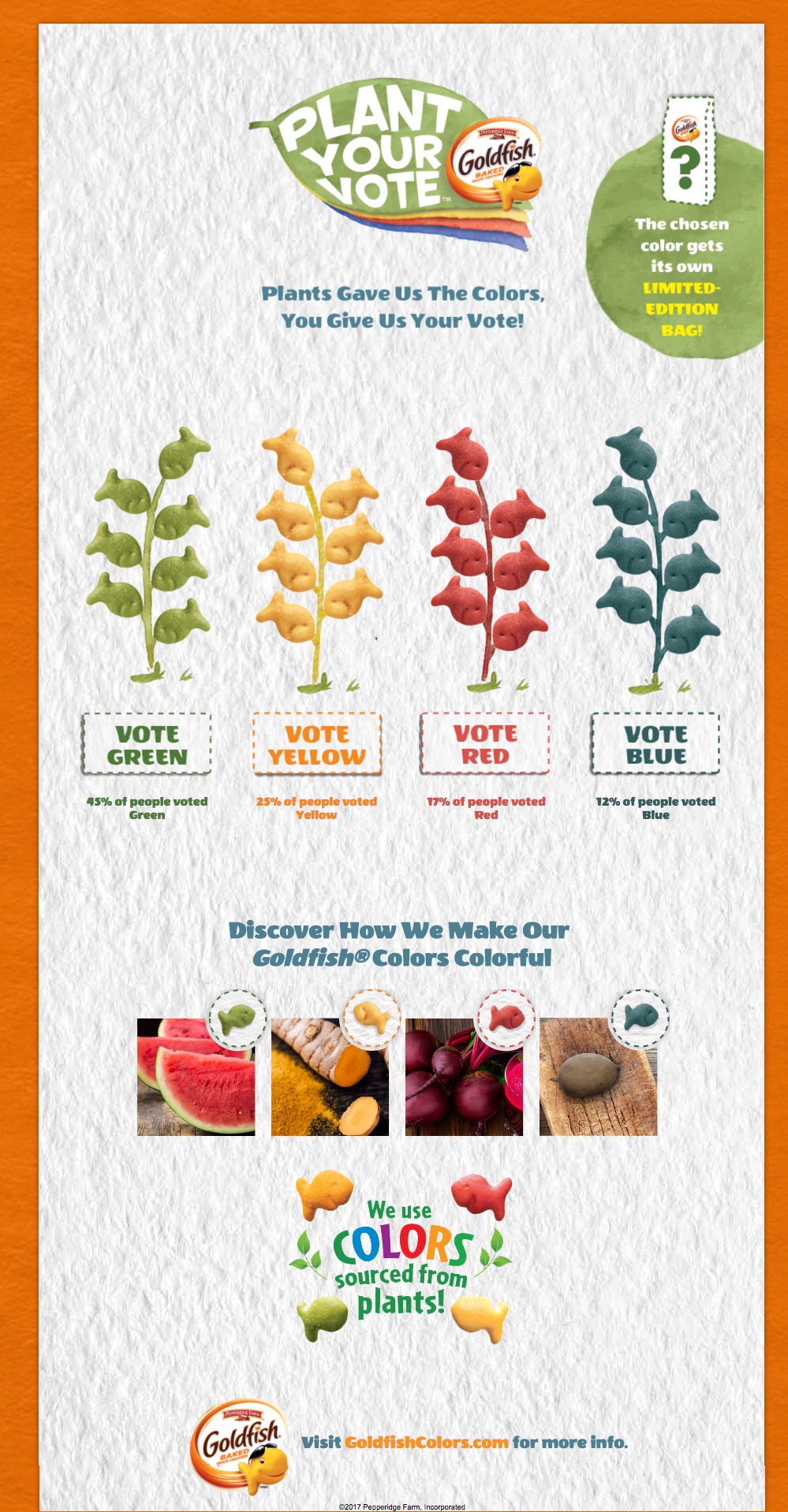The height and width of the screenshot is (1512, 788).
Task: Choose the Vote Blue button
Action: point(655,744)
